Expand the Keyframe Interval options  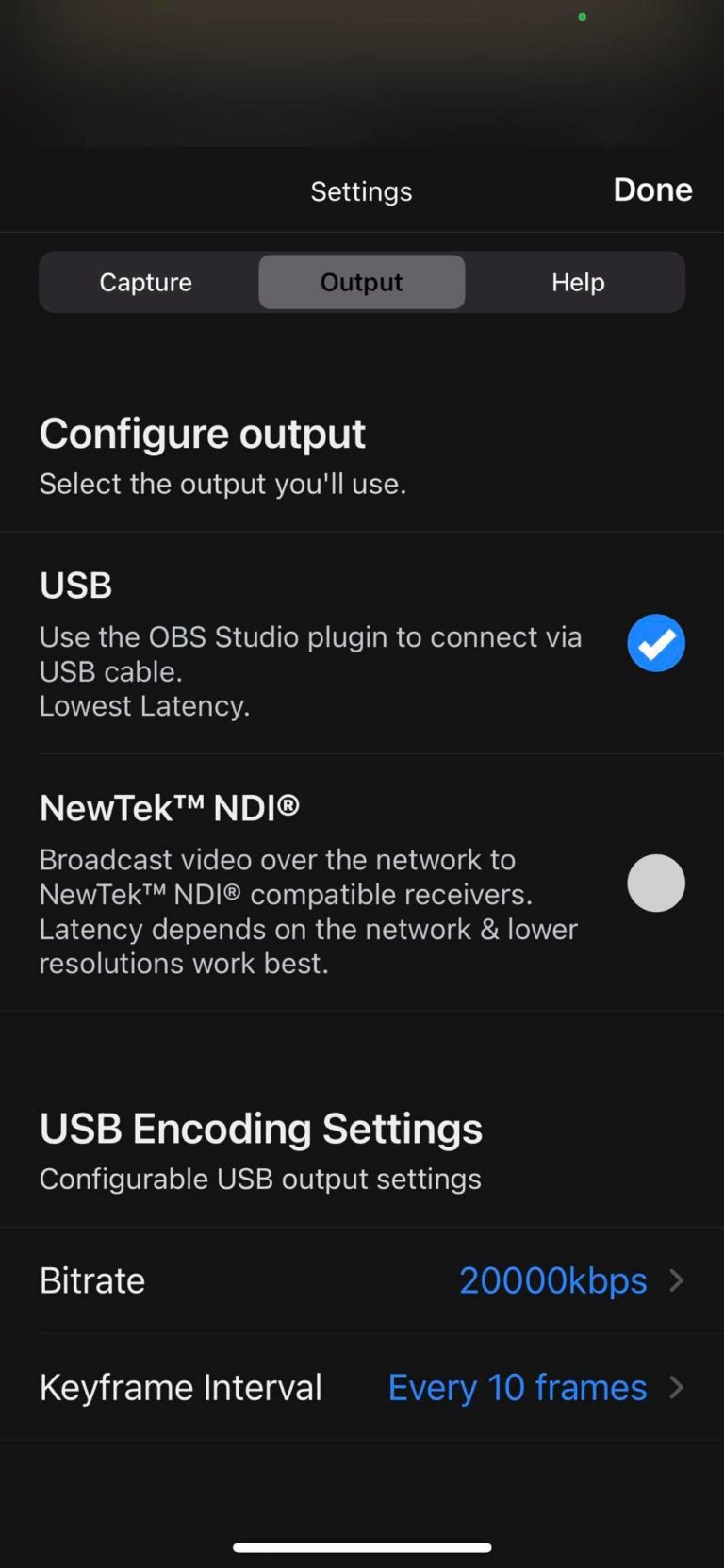(x=517, y=1387)
